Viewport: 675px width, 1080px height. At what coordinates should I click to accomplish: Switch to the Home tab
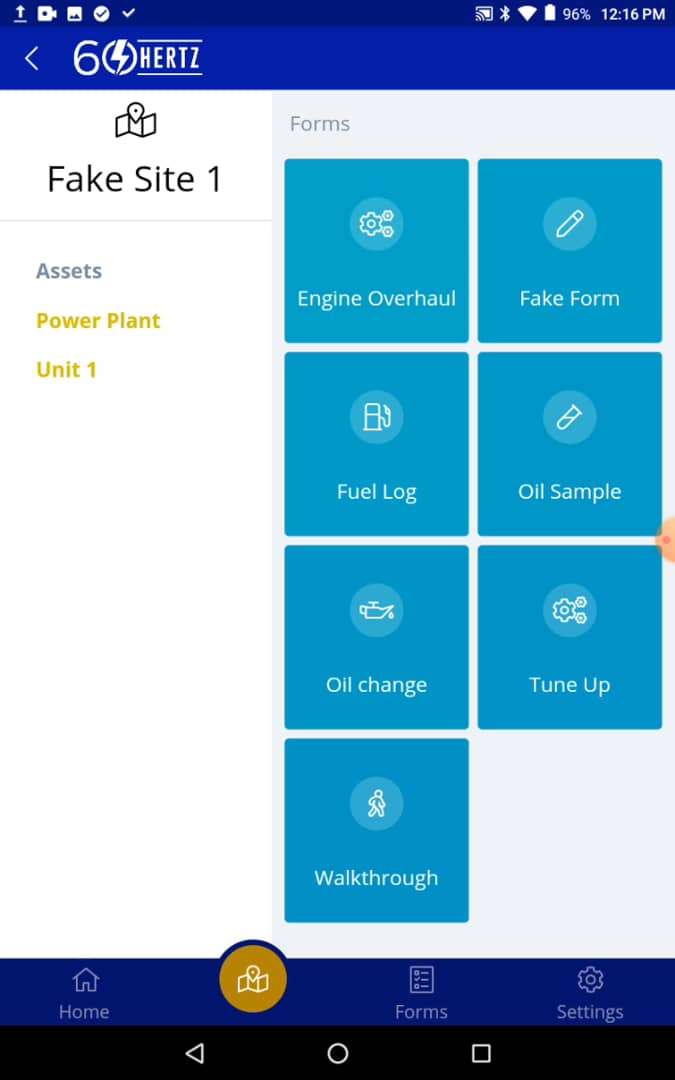pyautogui.click(x=84, y=993)
